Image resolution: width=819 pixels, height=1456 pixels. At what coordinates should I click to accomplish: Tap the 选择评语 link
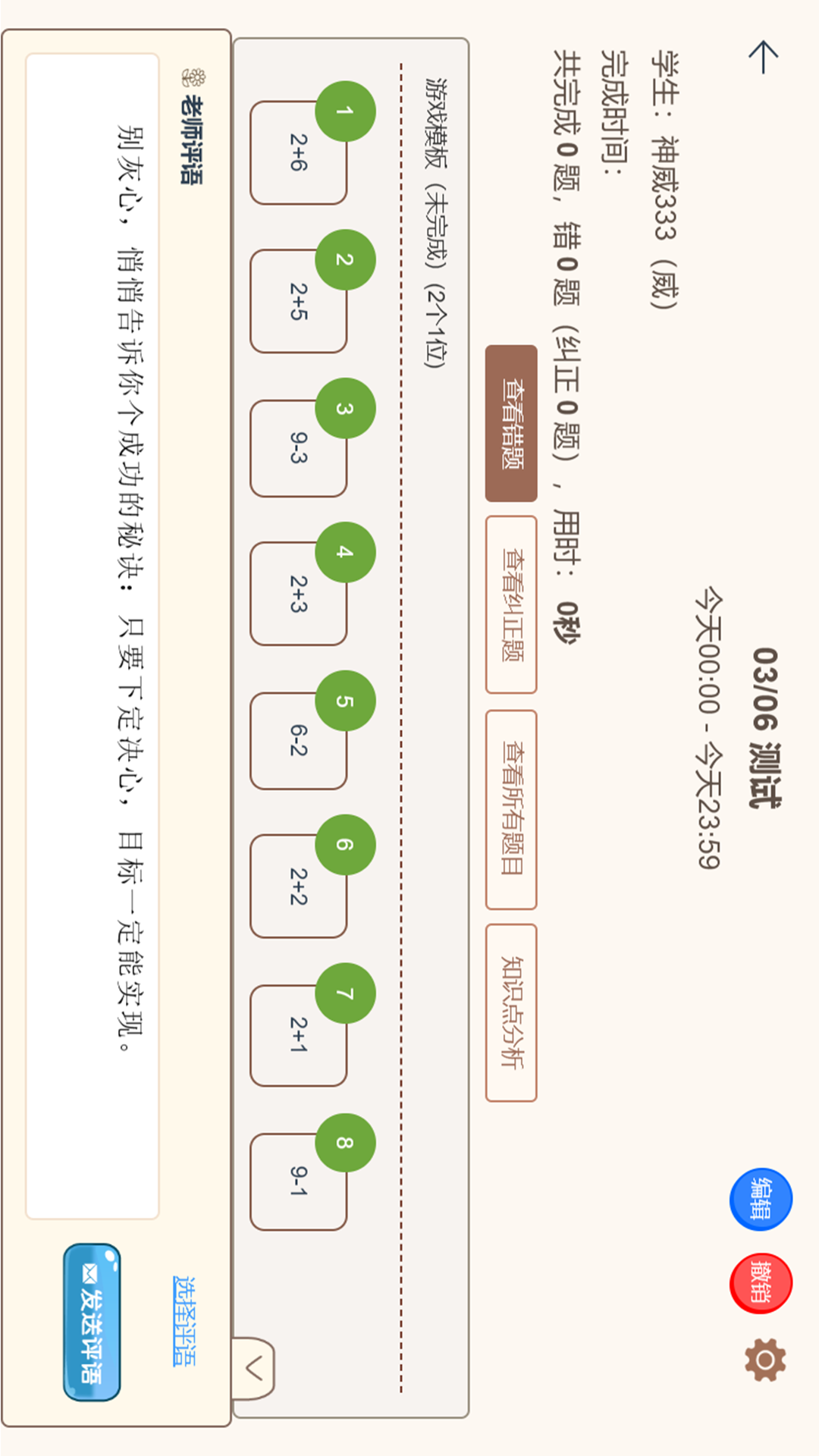[x=184, y=1320]
